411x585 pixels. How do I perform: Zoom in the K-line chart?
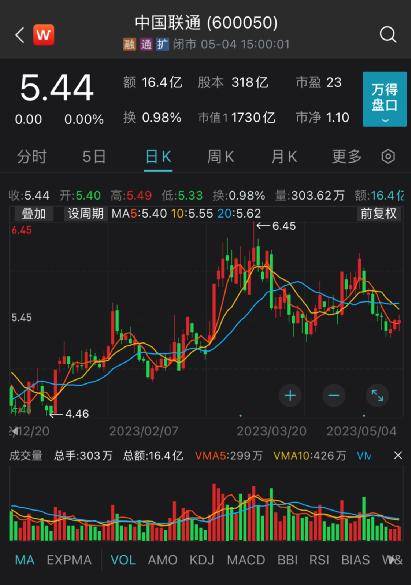point(290,395)
